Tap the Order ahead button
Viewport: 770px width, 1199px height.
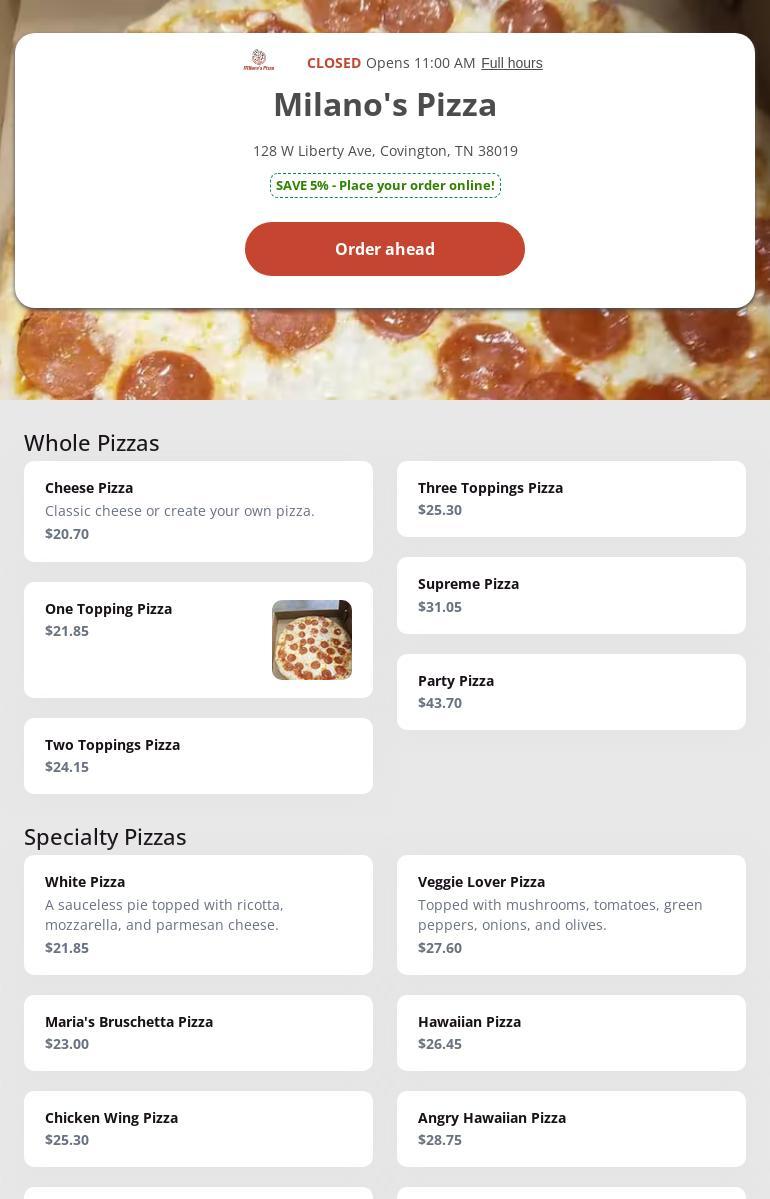pyautogui.click(x=384, y=249)
